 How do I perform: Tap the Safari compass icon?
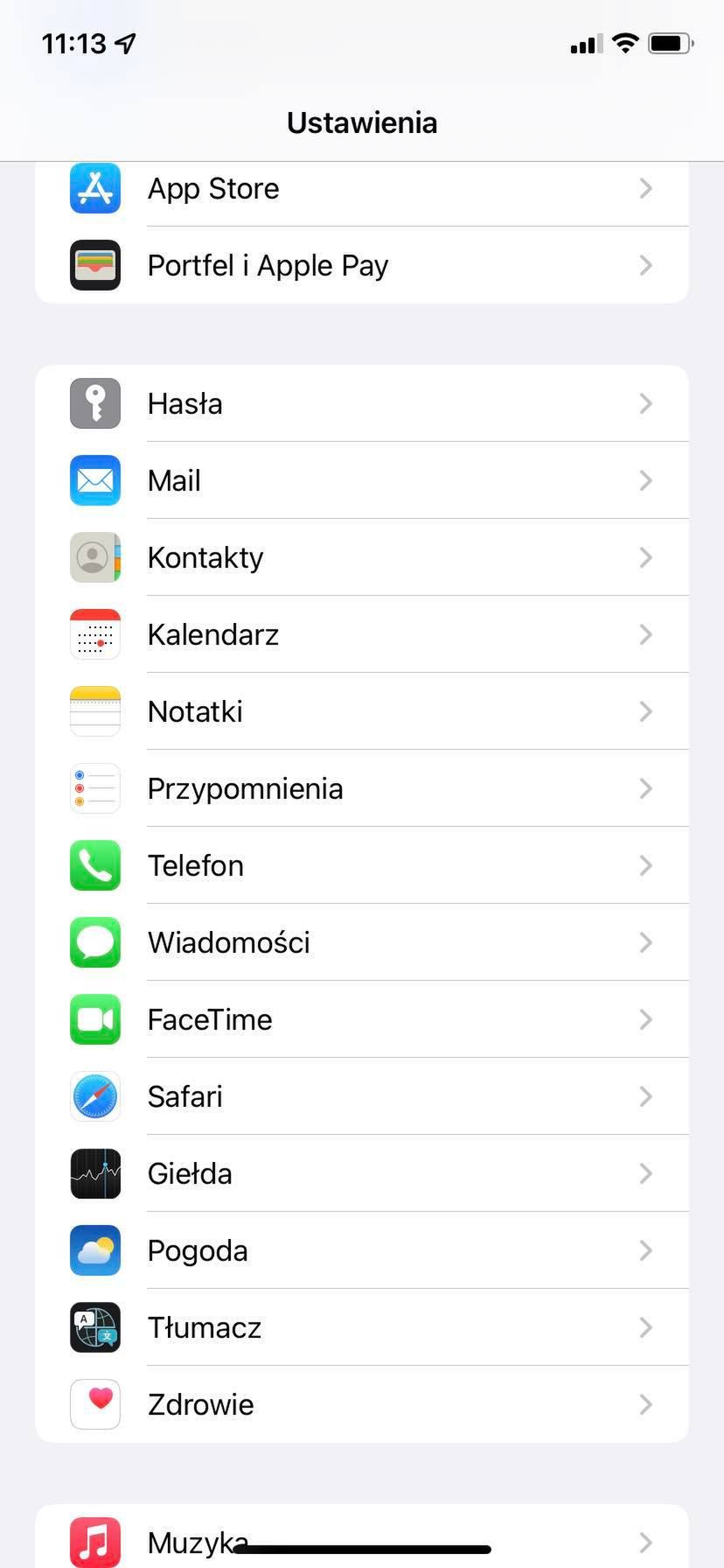click(x=94, y=1096)
